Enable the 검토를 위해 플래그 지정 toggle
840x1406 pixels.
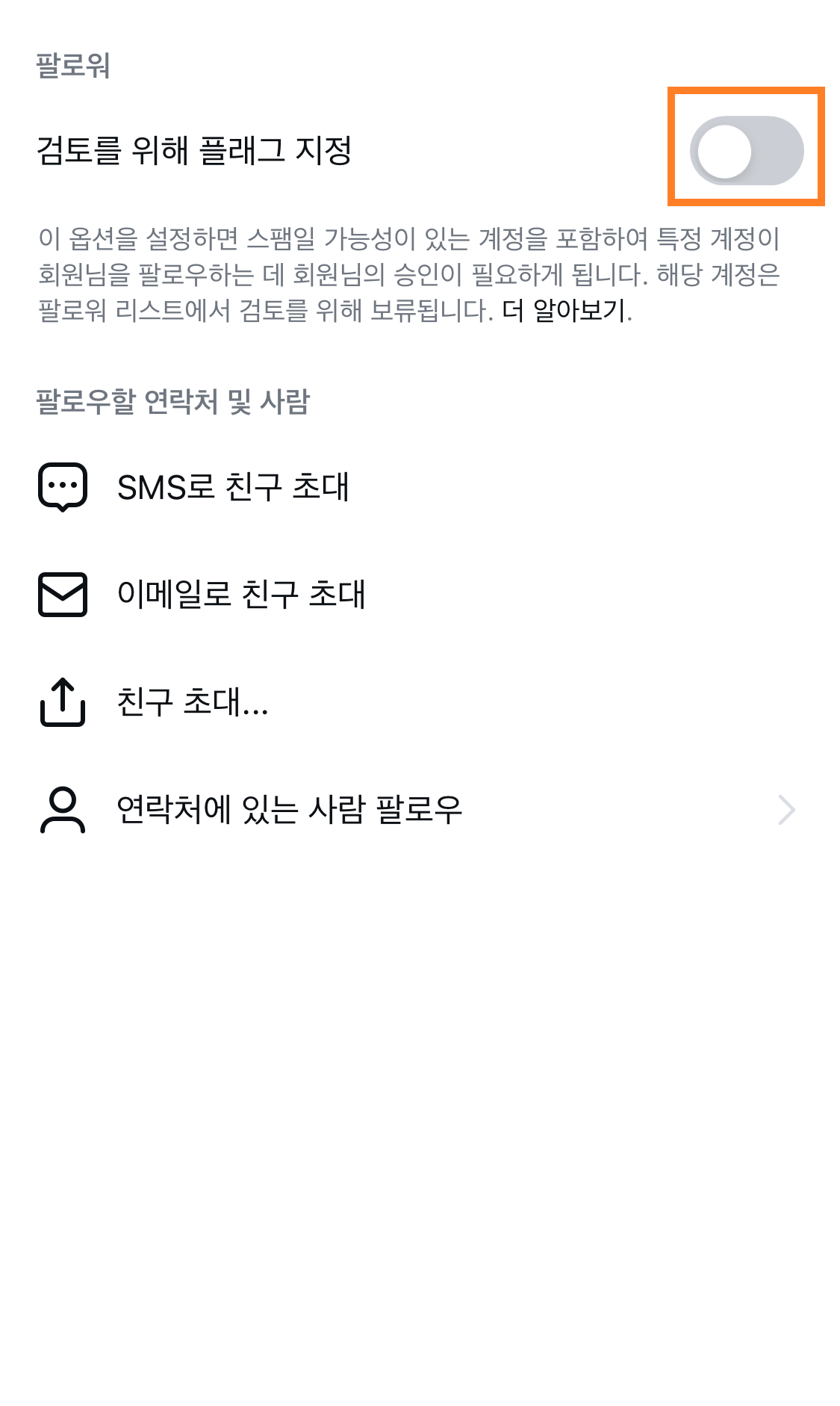coord(746,150)
